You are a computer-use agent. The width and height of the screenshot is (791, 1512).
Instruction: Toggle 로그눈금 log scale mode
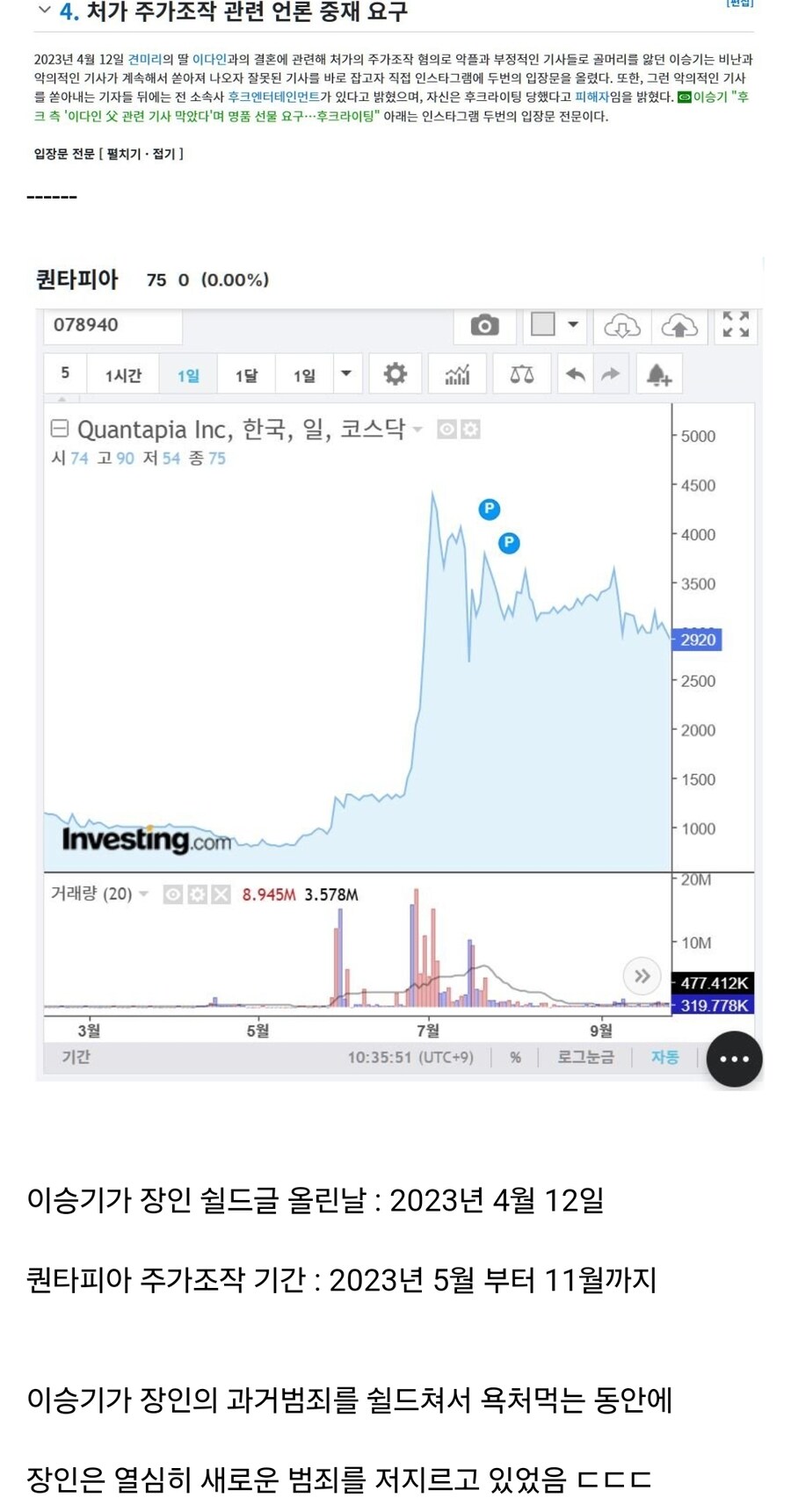587,1057
